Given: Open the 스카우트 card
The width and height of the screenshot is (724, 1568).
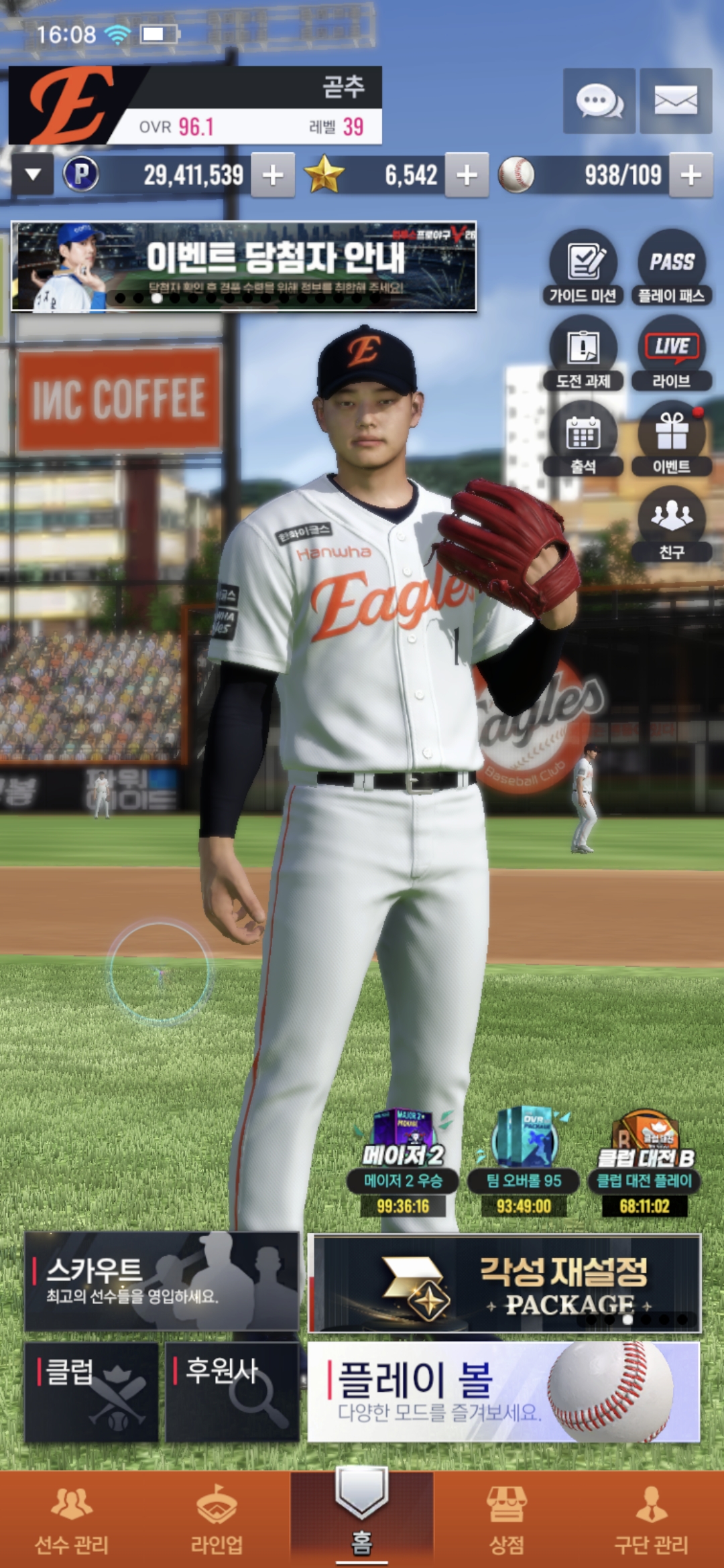Looking at the screenshot, I should (x=162, y=1281).
